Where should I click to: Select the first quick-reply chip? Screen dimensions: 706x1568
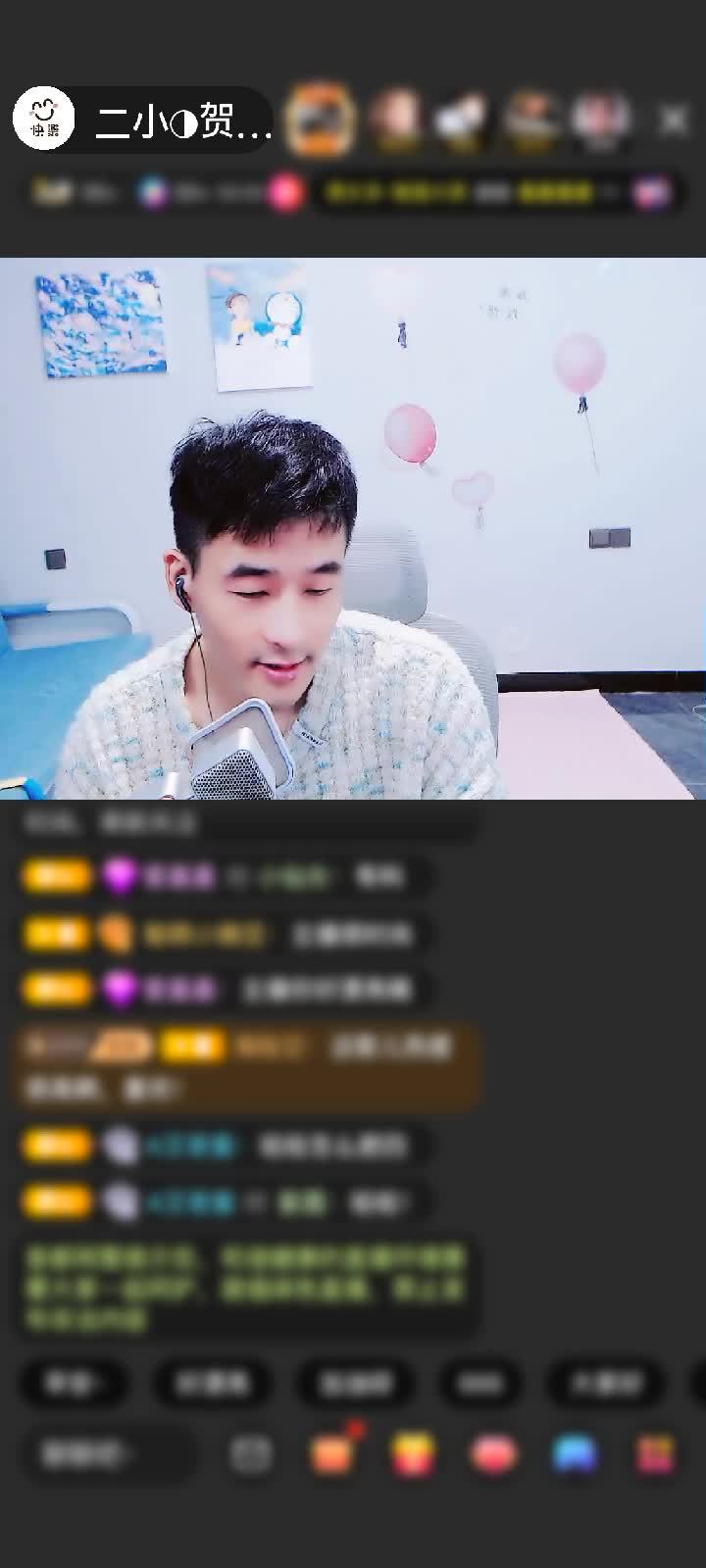75,1383
